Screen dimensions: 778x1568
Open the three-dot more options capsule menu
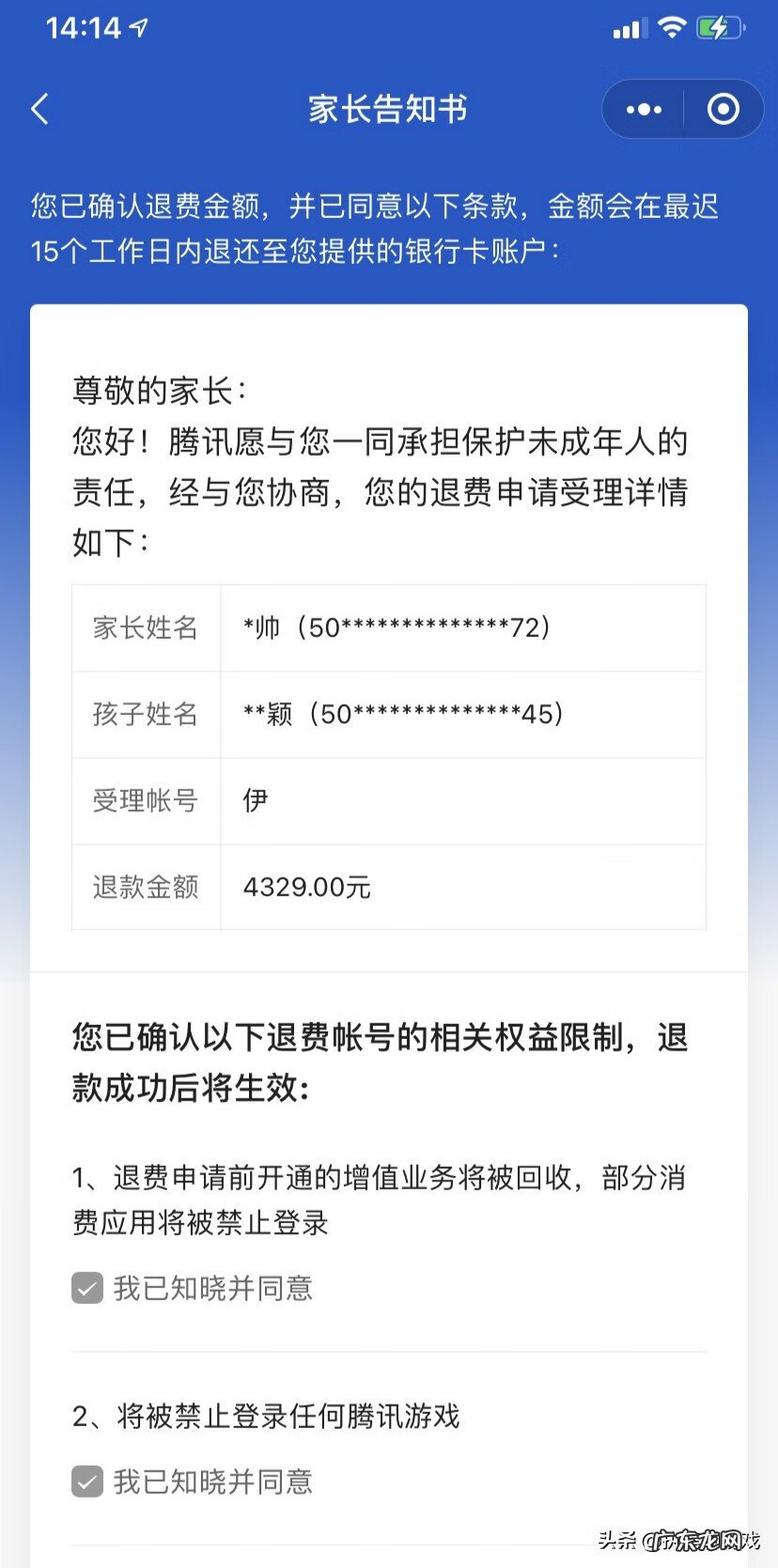pyautogui.click(x=642, y=109)
